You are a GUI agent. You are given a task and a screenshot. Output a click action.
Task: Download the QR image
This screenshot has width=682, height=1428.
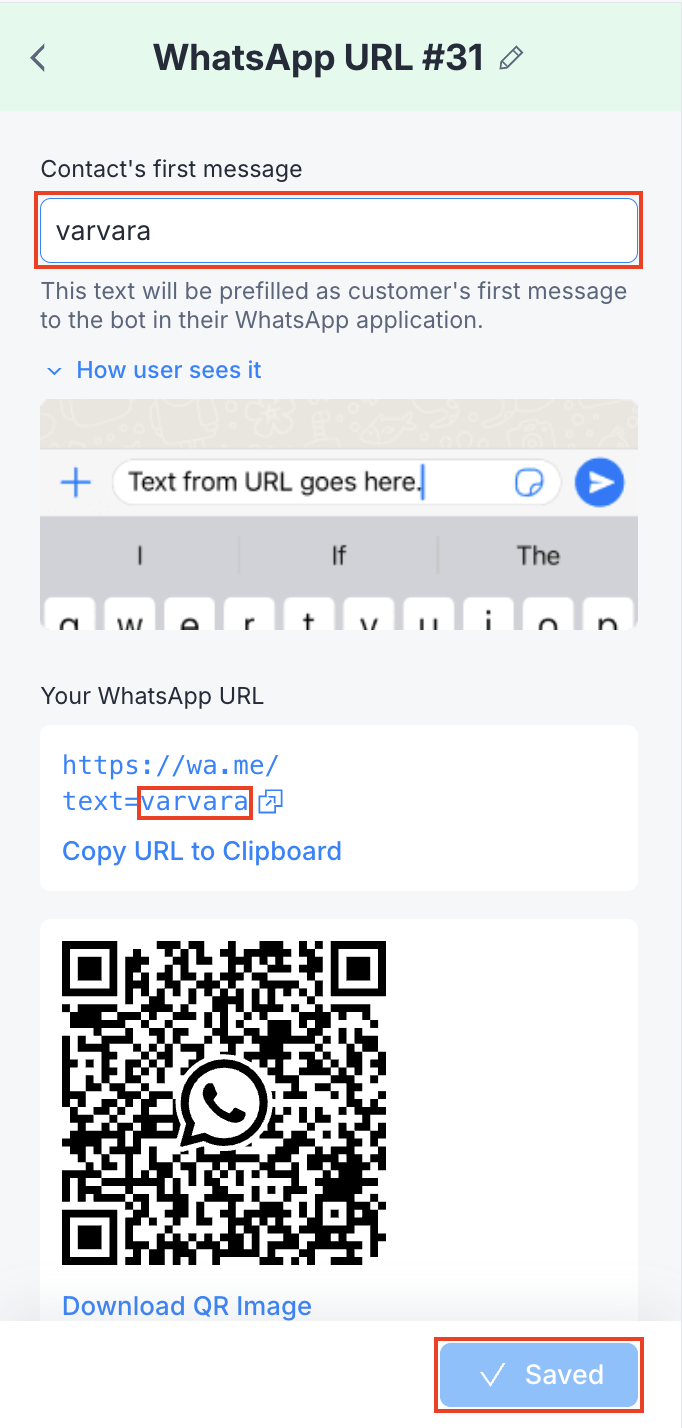[187, 1305]
